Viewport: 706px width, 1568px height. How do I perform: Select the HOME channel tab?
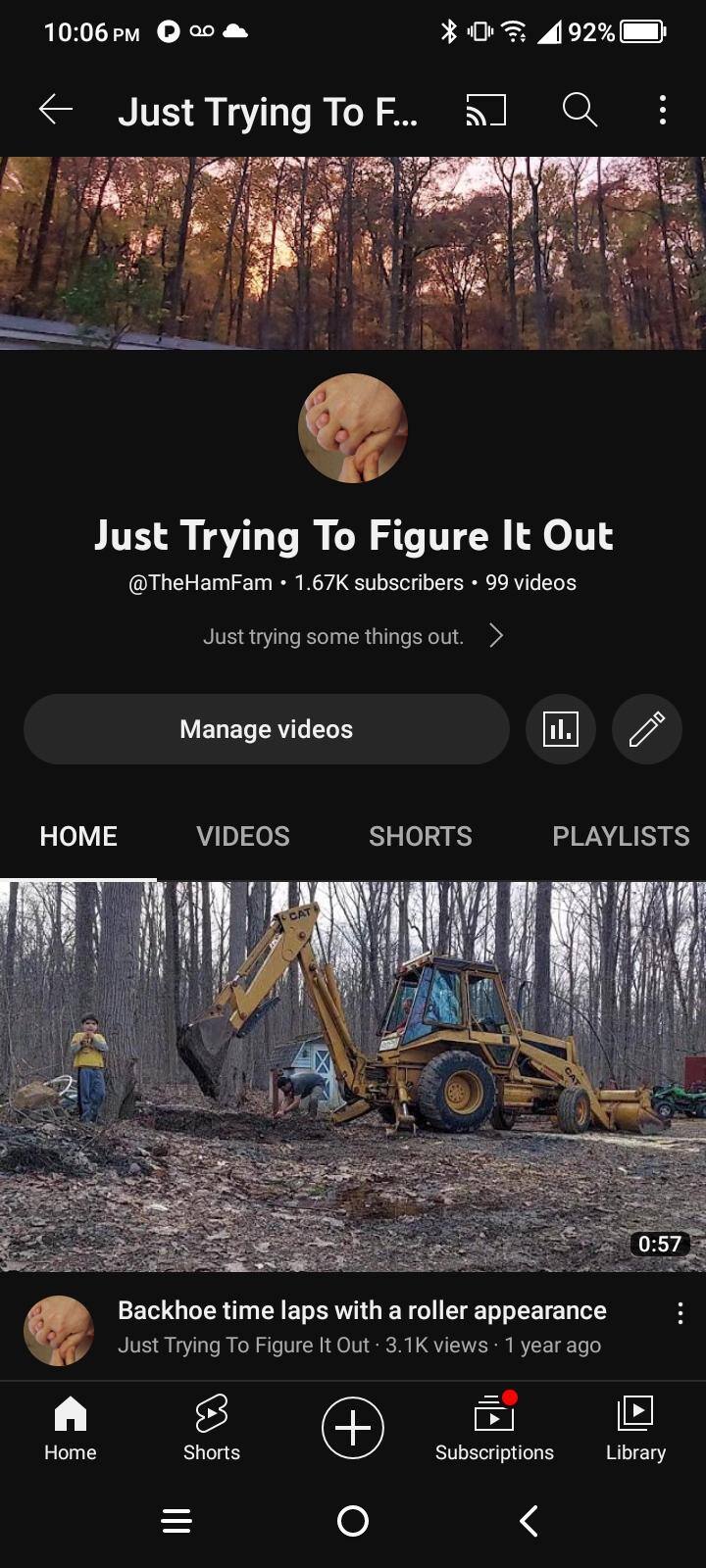78,836
